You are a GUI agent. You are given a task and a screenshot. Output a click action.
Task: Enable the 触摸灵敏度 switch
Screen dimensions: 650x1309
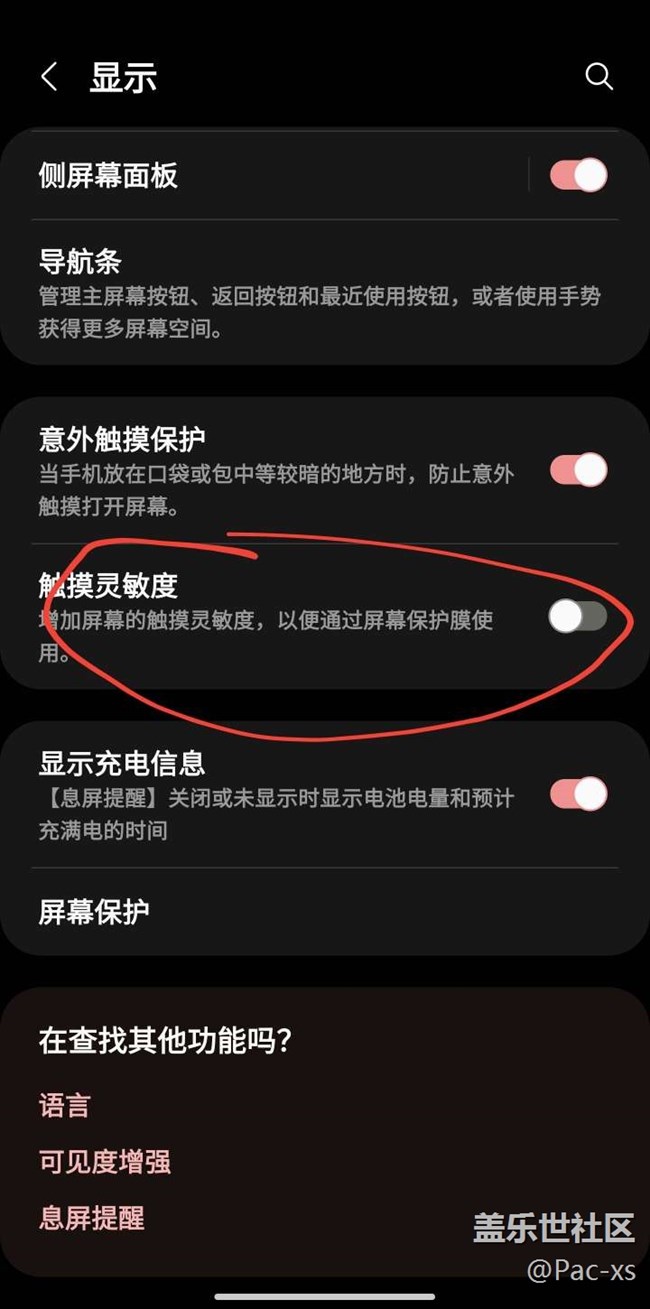pos(578,617)
